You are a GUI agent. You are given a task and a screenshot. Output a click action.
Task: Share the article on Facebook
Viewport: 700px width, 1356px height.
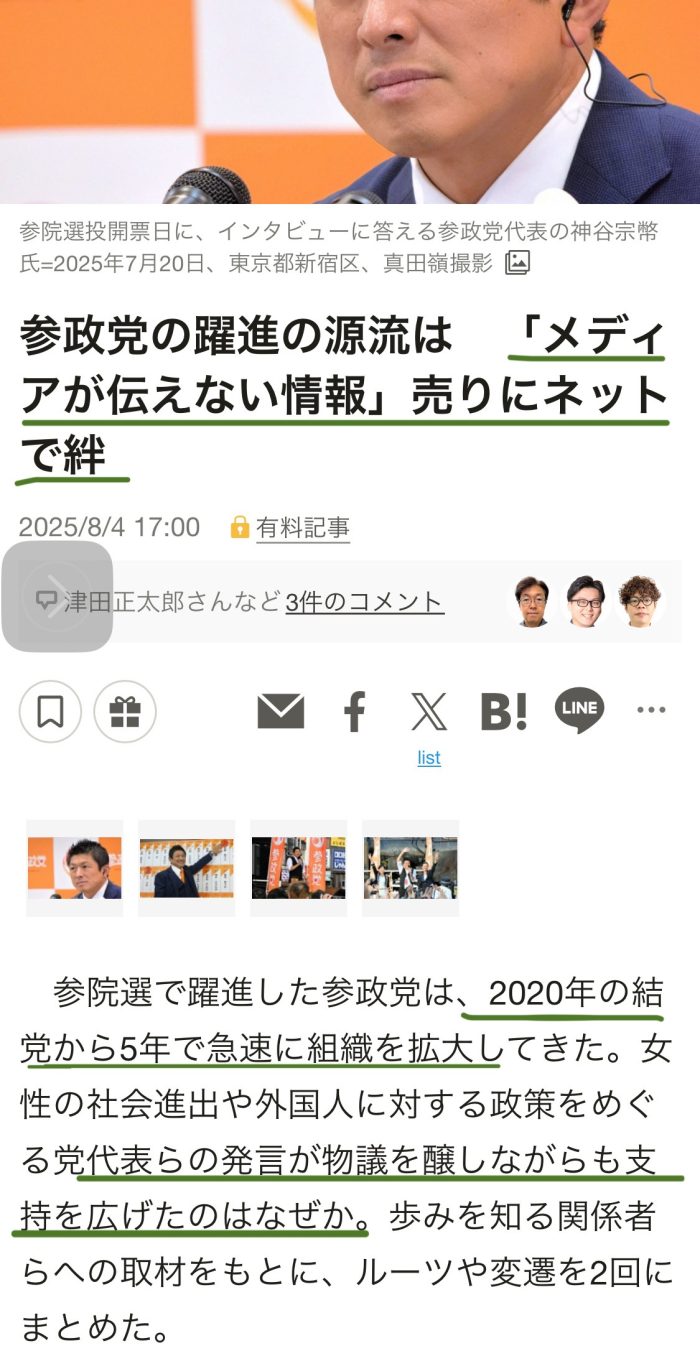tap(354, 711)
